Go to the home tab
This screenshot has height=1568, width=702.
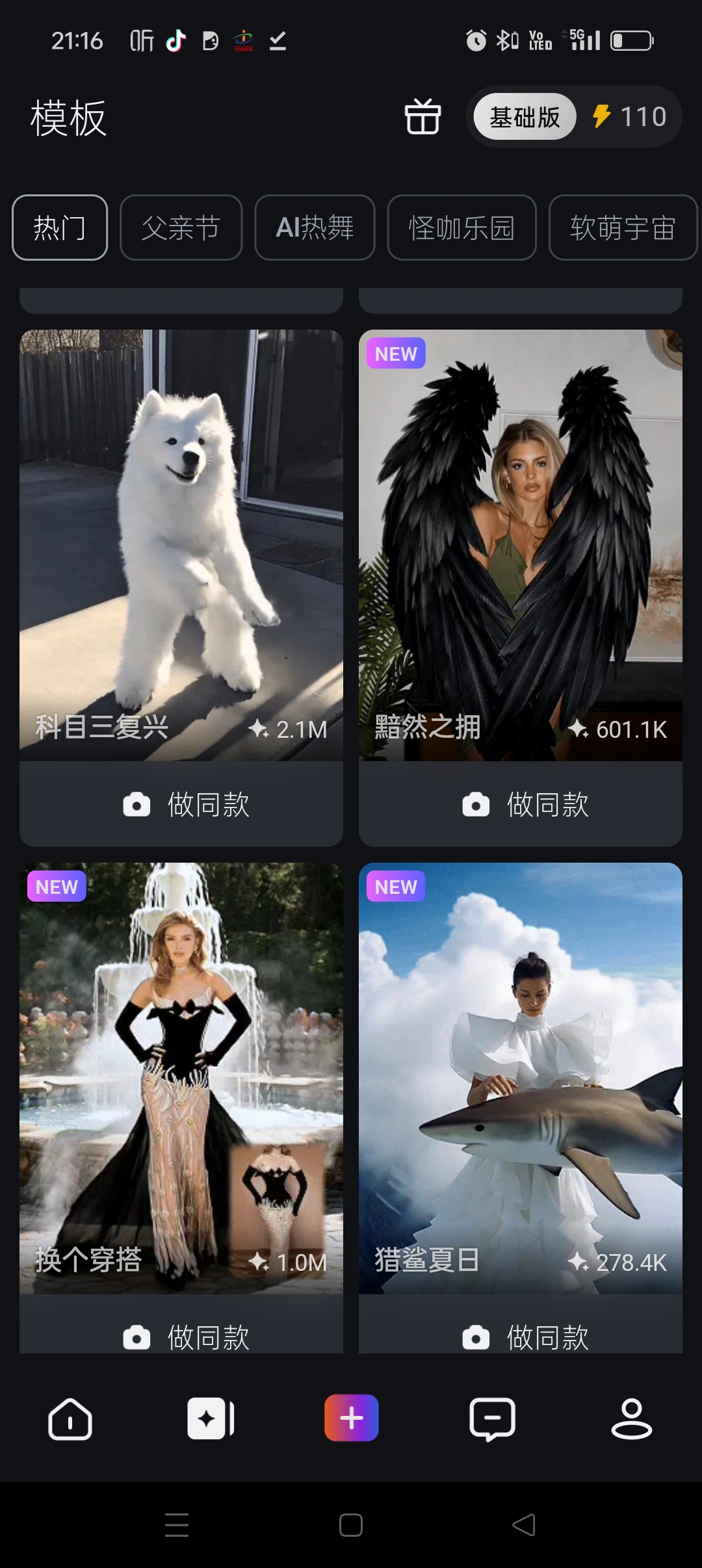[70, 1418]
